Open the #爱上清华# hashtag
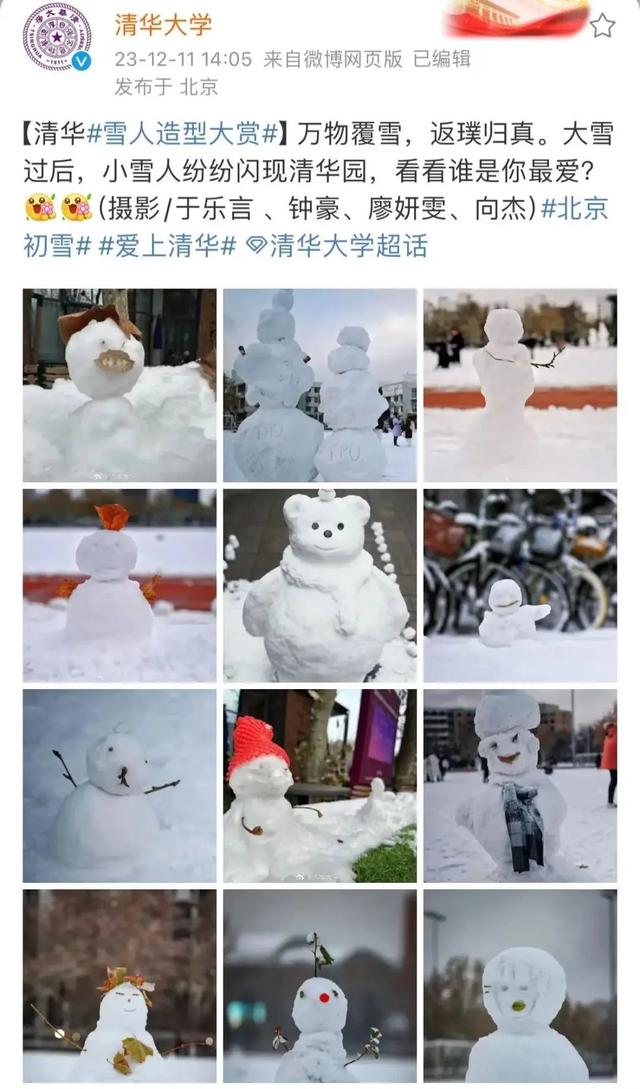Viewport: 640px width, 1089px height. [167, 245]
